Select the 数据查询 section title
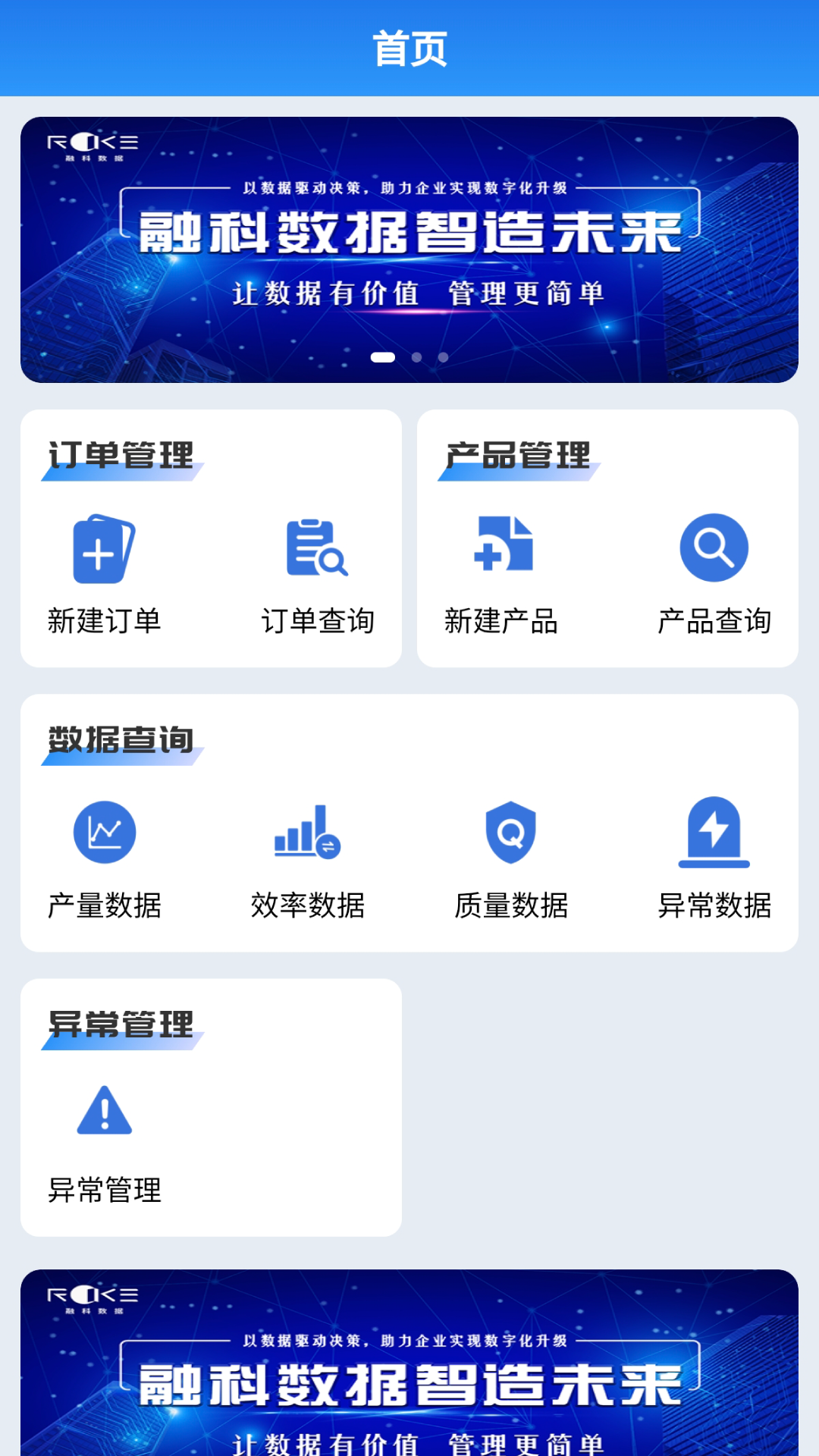 pos(120,737)
